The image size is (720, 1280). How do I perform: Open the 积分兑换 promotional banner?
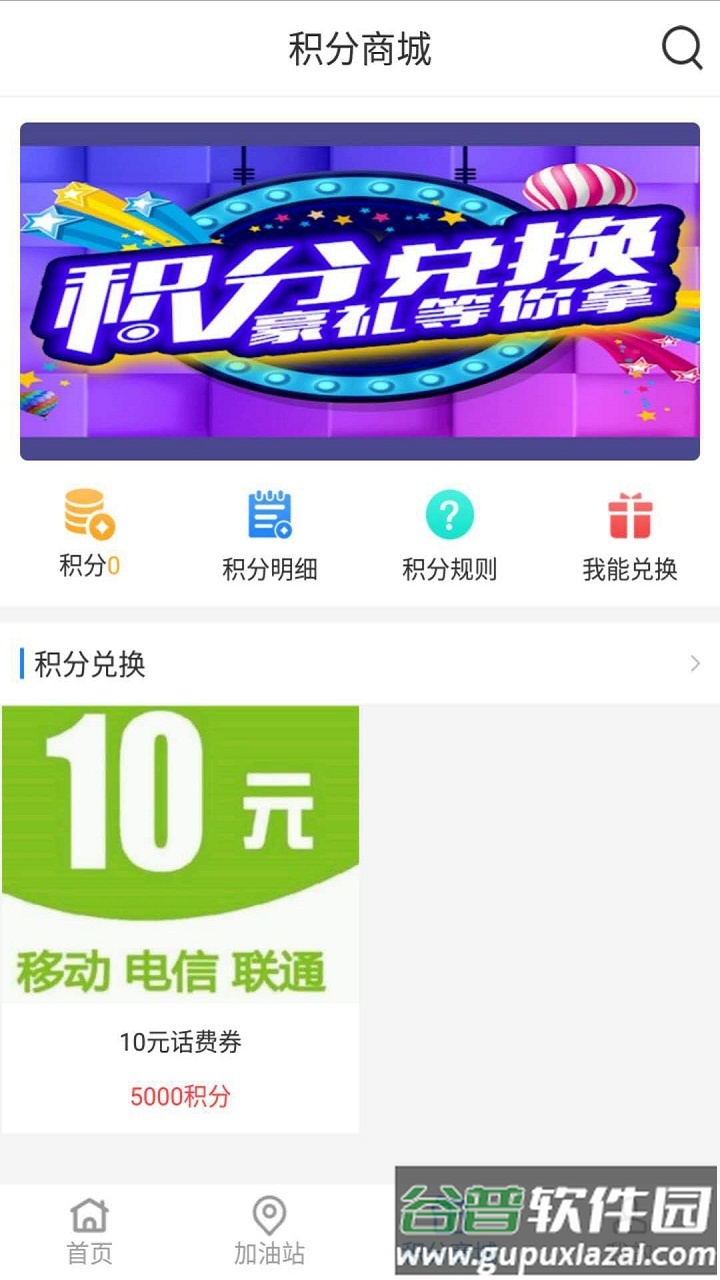point(360,291)
